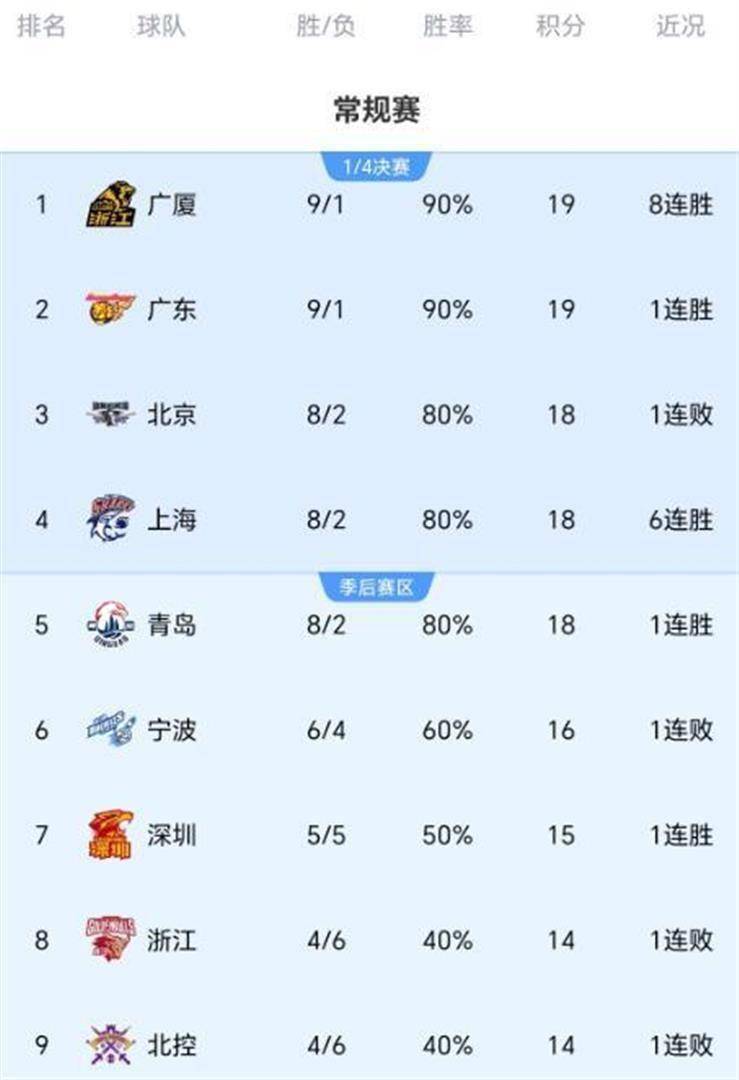Open the 浙江 team row ranked eighth
The image size is (739, 1080).
click(171, 940)
